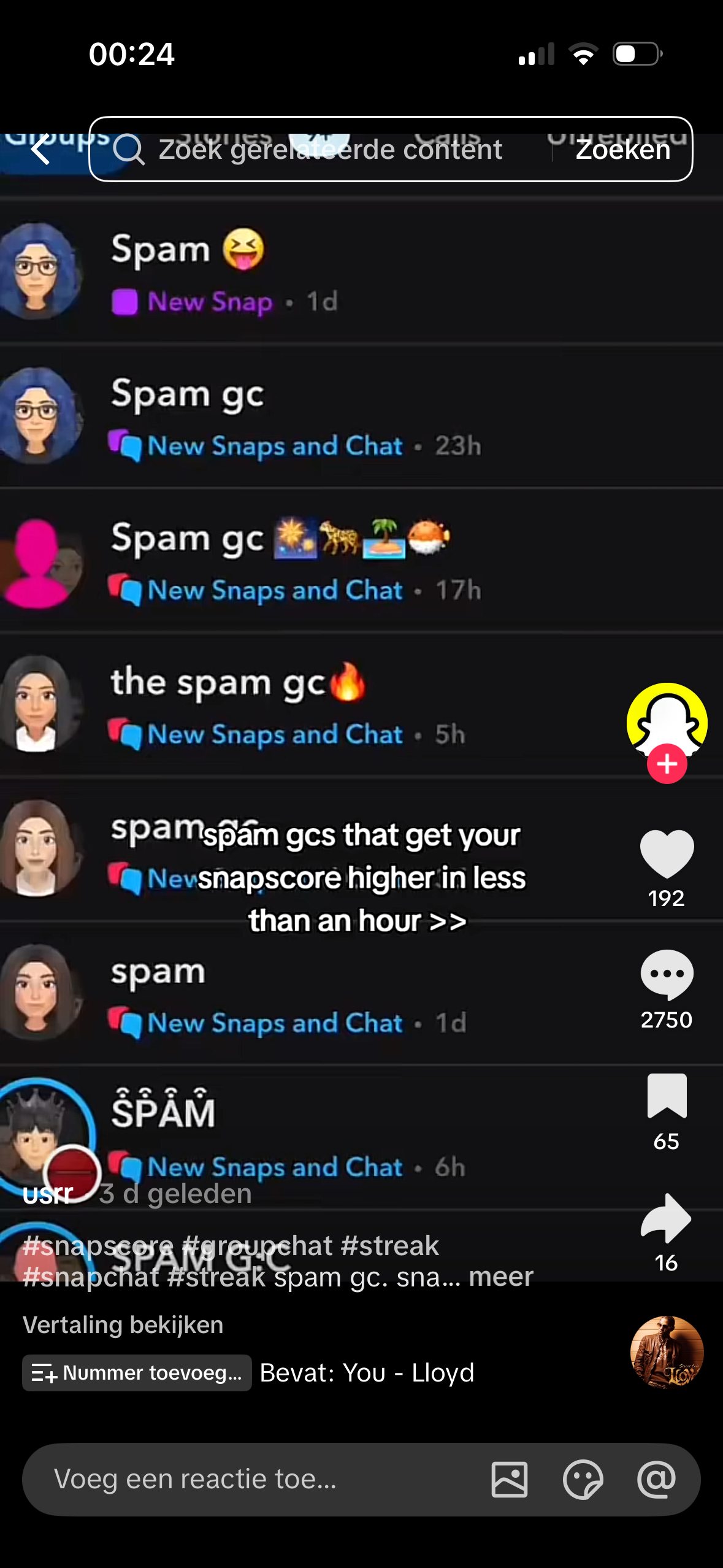
Task: Open the usrr profile name
Action: [x=48, y=1194]
